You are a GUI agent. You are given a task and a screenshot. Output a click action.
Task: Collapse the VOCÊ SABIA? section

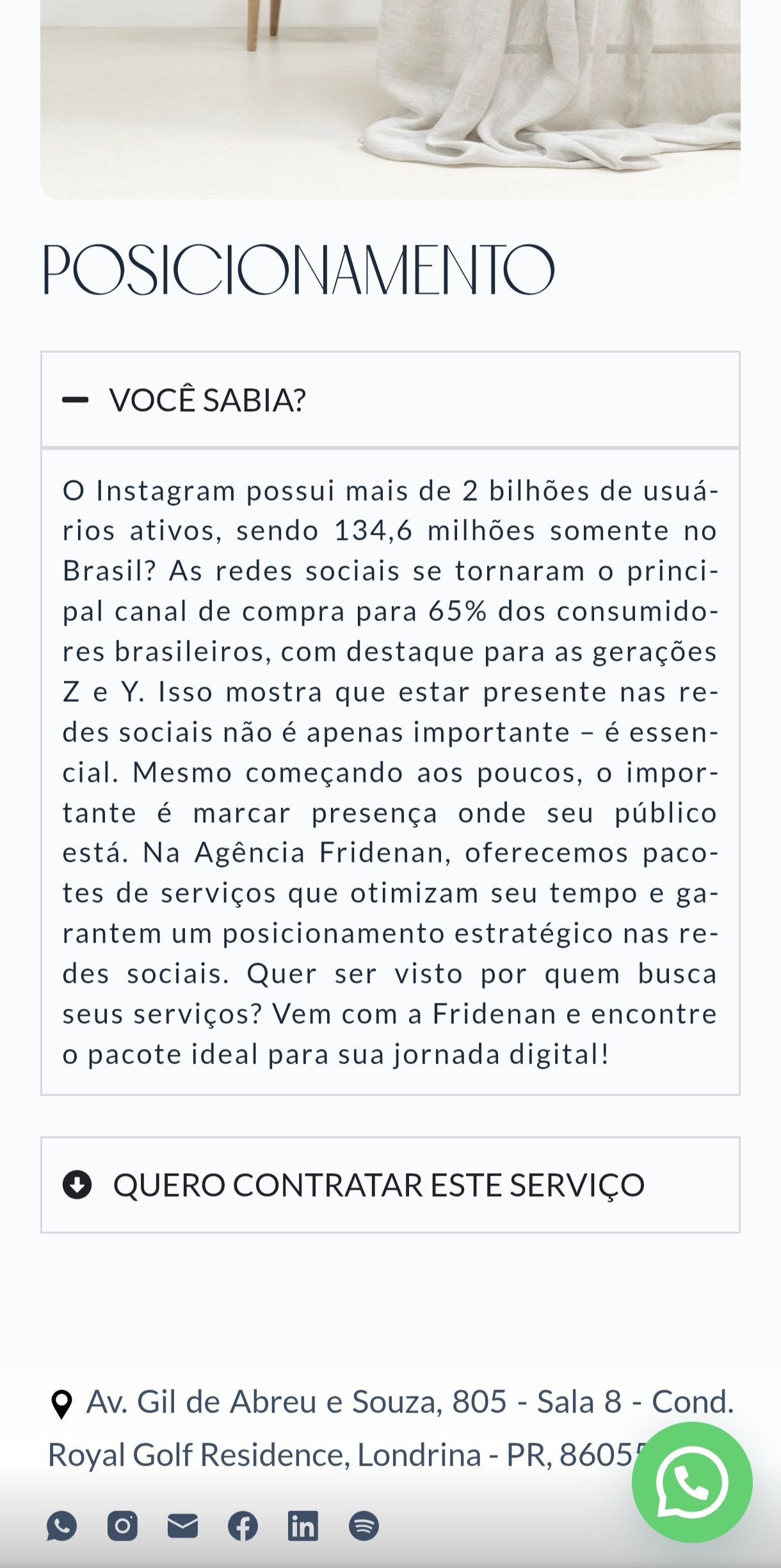pos(390,400)
